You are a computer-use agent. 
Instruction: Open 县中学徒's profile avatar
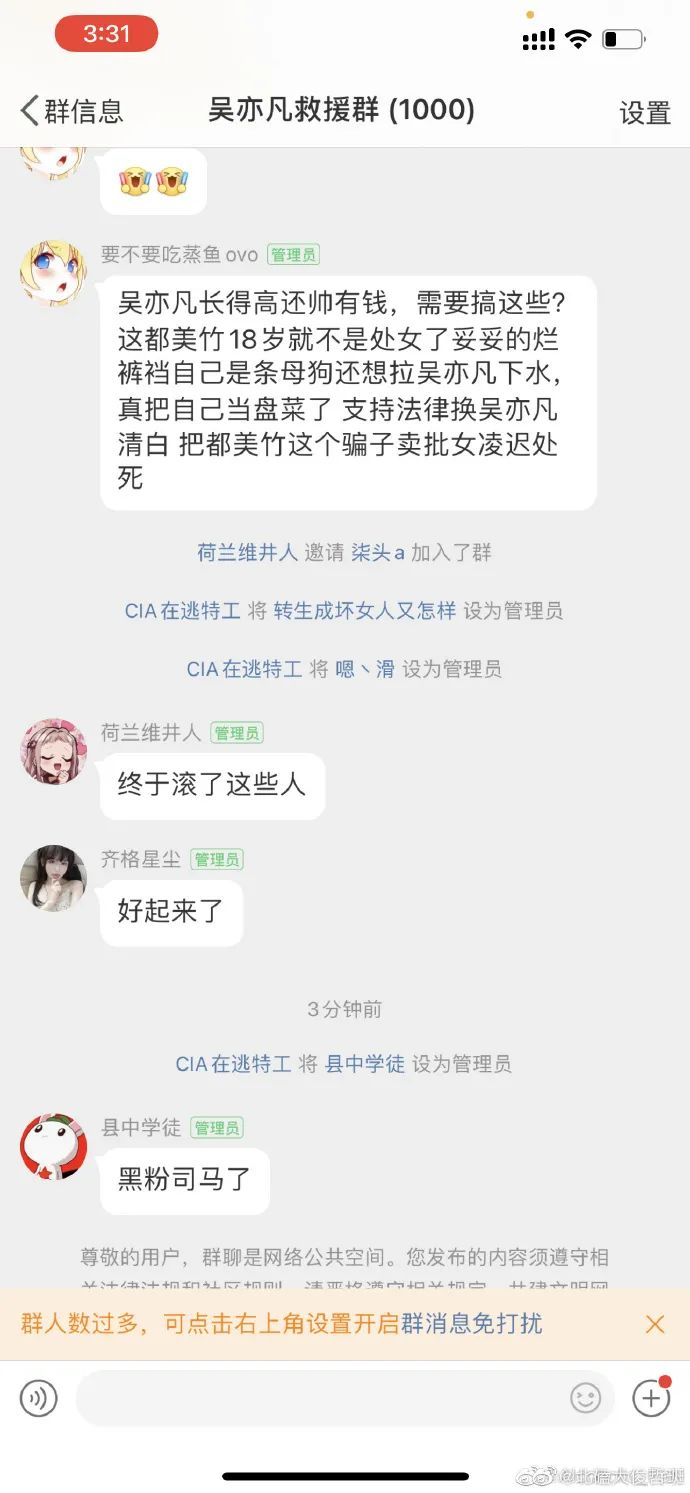53,1146
